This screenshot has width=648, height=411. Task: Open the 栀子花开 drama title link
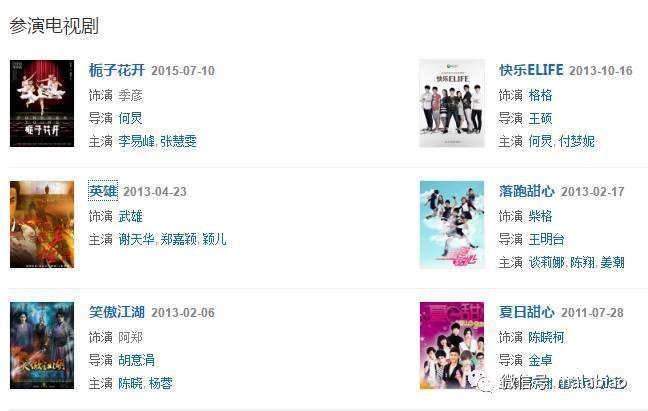click(x=116, y=70)
